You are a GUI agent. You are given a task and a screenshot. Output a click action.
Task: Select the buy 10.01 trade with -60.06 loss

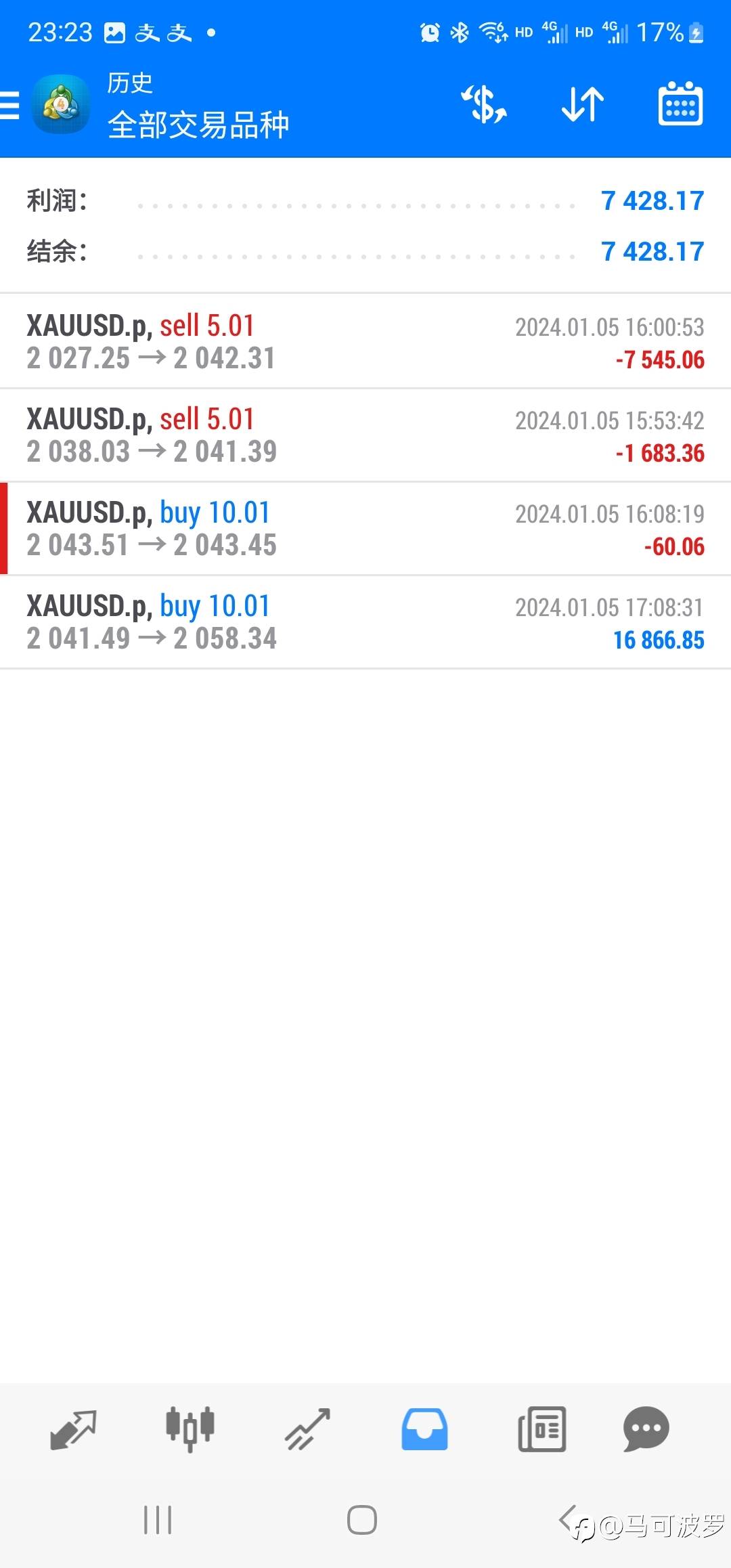pyautogui.click(x=365, y=529)
